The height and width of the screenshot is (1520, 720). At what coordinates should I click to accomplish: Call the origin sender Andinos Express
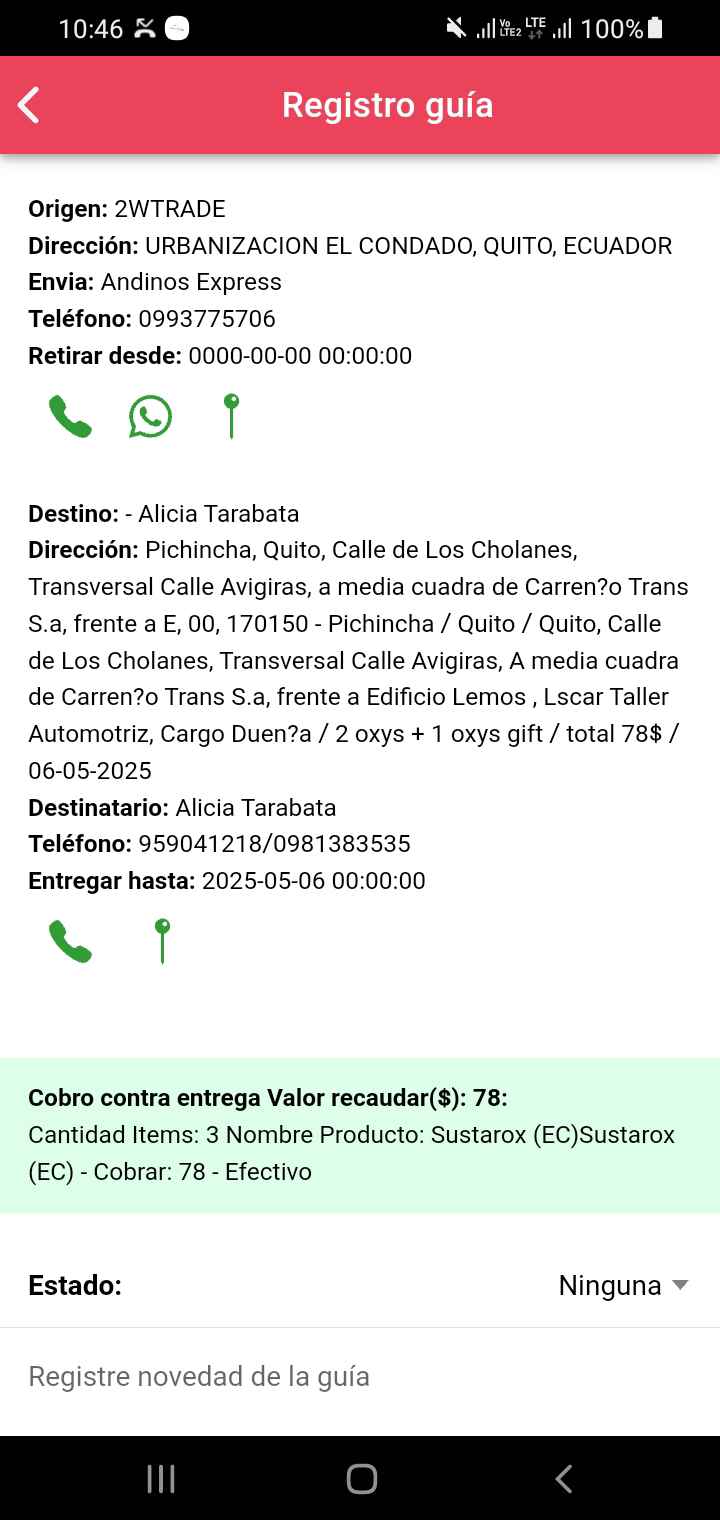pos(70,417)
